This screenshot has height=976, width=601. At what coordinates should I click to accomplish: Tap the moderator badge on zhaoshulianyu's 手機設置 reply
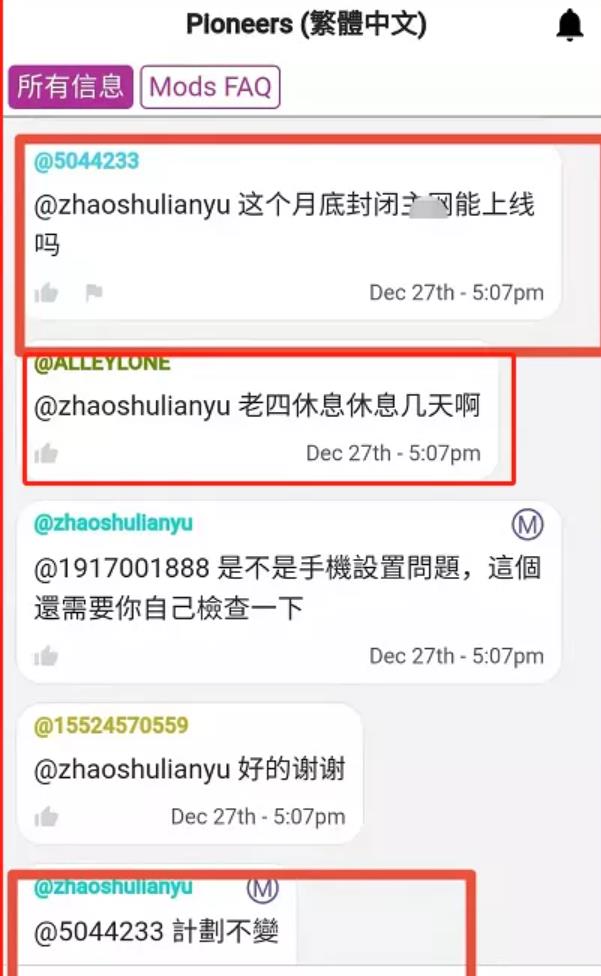coord(526,523)
